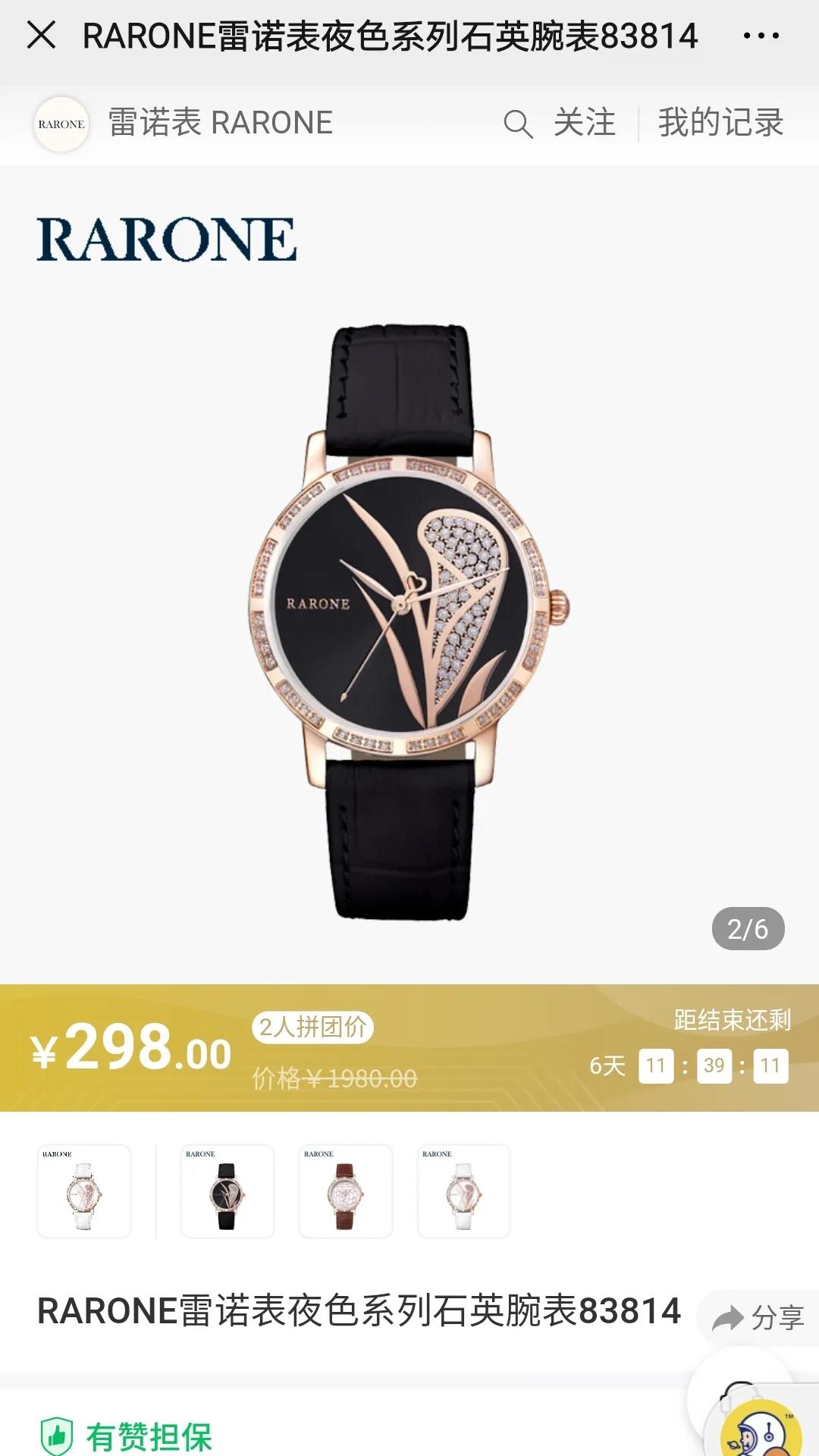View the main watch product image
Screen dimensions: 819x1456
pyautogui.click(x=409, y=622)
